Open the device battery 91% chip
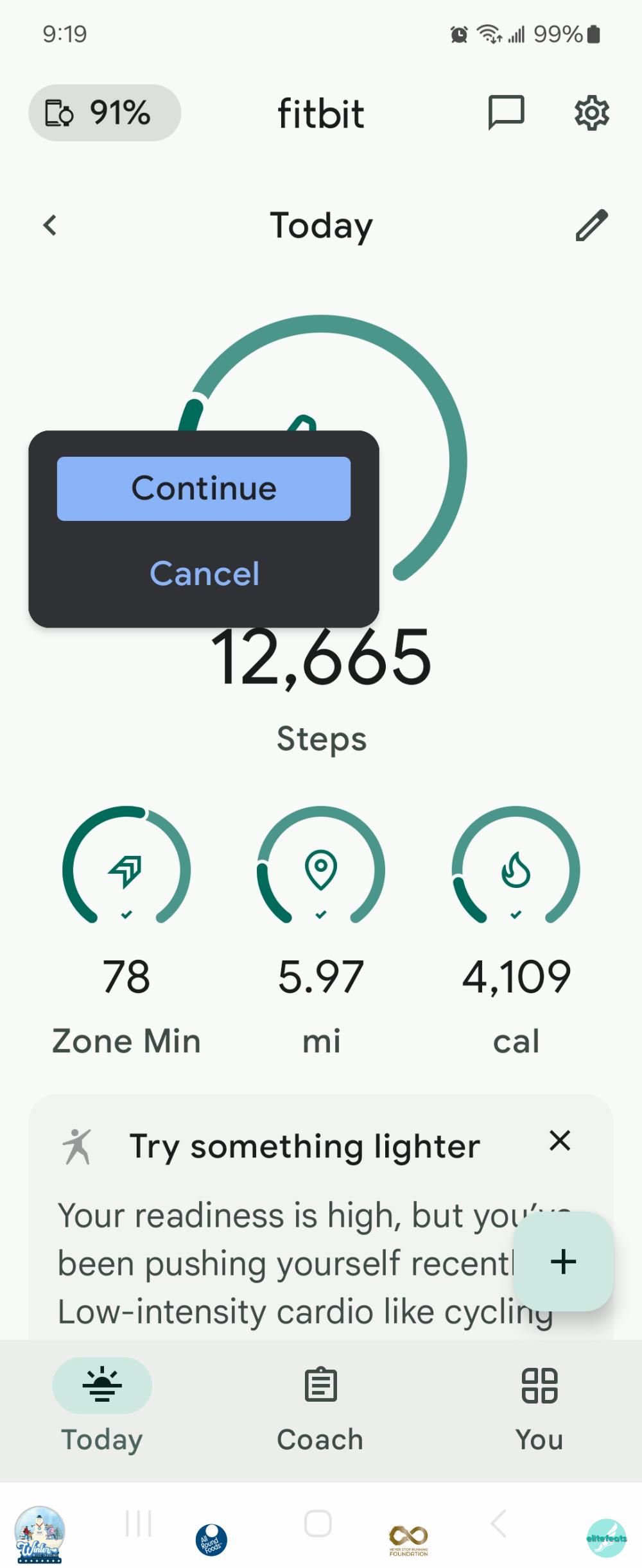The height and width of the screenshot is (1568, 642). (105, 113)
